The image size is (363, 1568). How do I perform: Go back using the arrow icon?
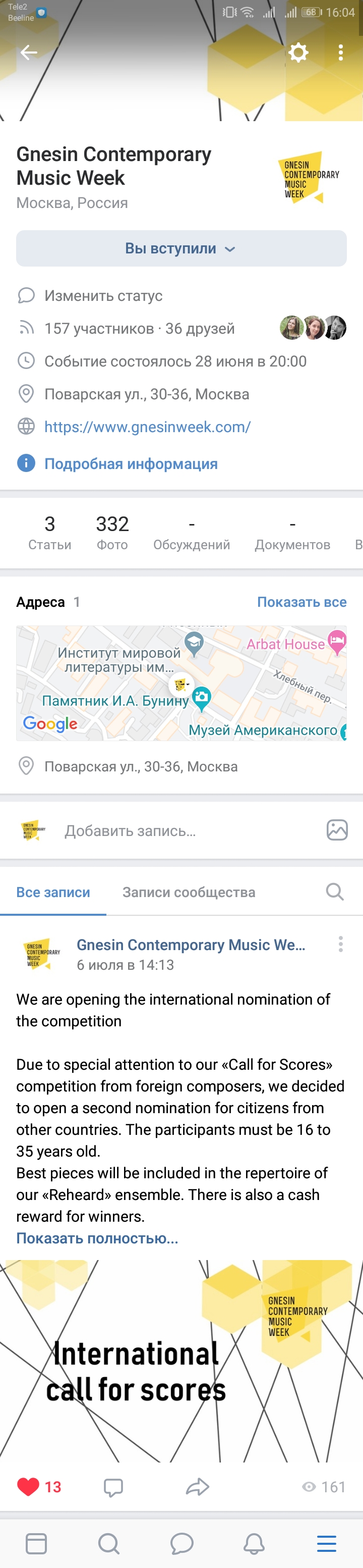click(29, 53)
